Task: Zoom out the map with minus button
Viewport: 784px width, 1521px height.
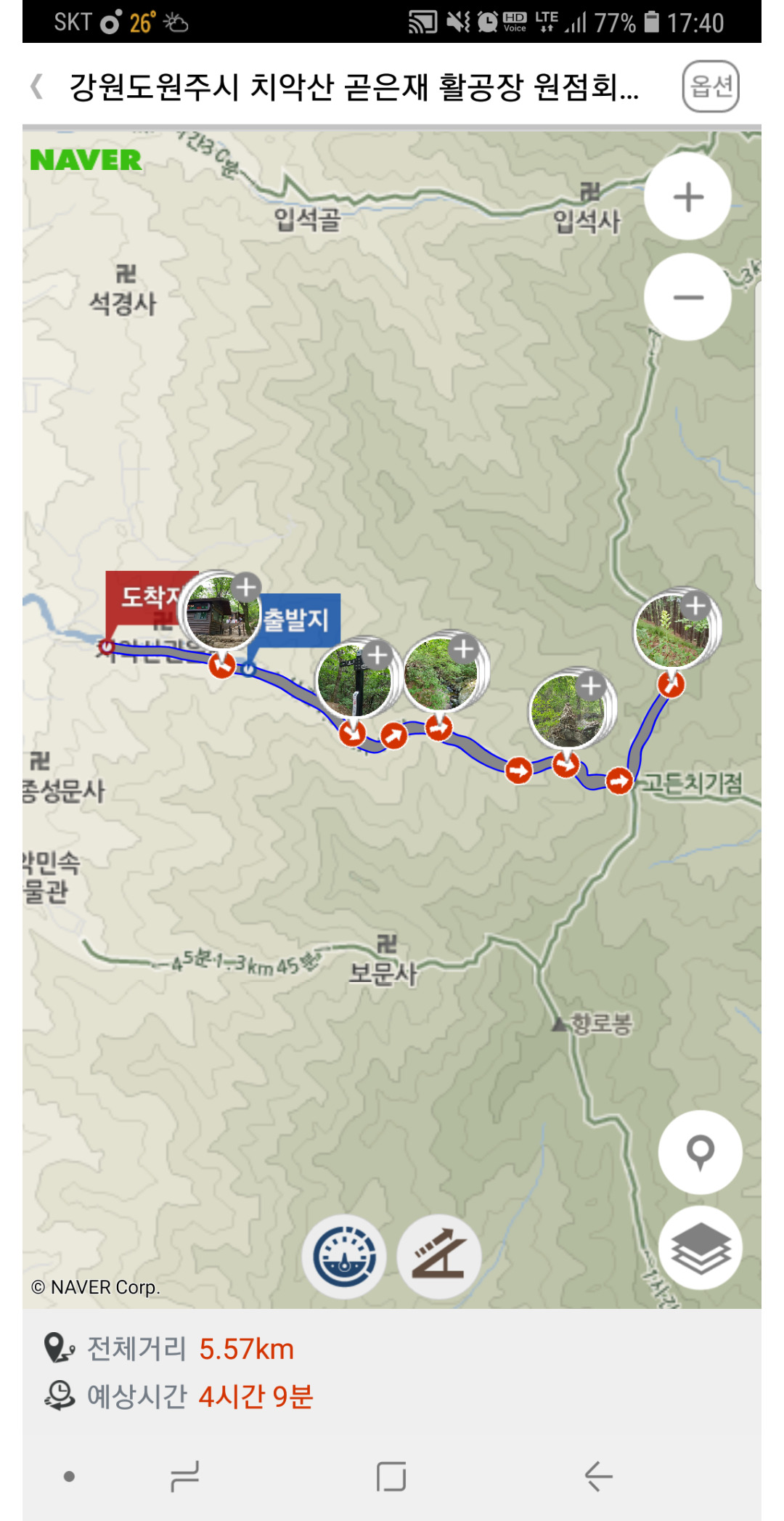Action: click(x=687, y=297)
